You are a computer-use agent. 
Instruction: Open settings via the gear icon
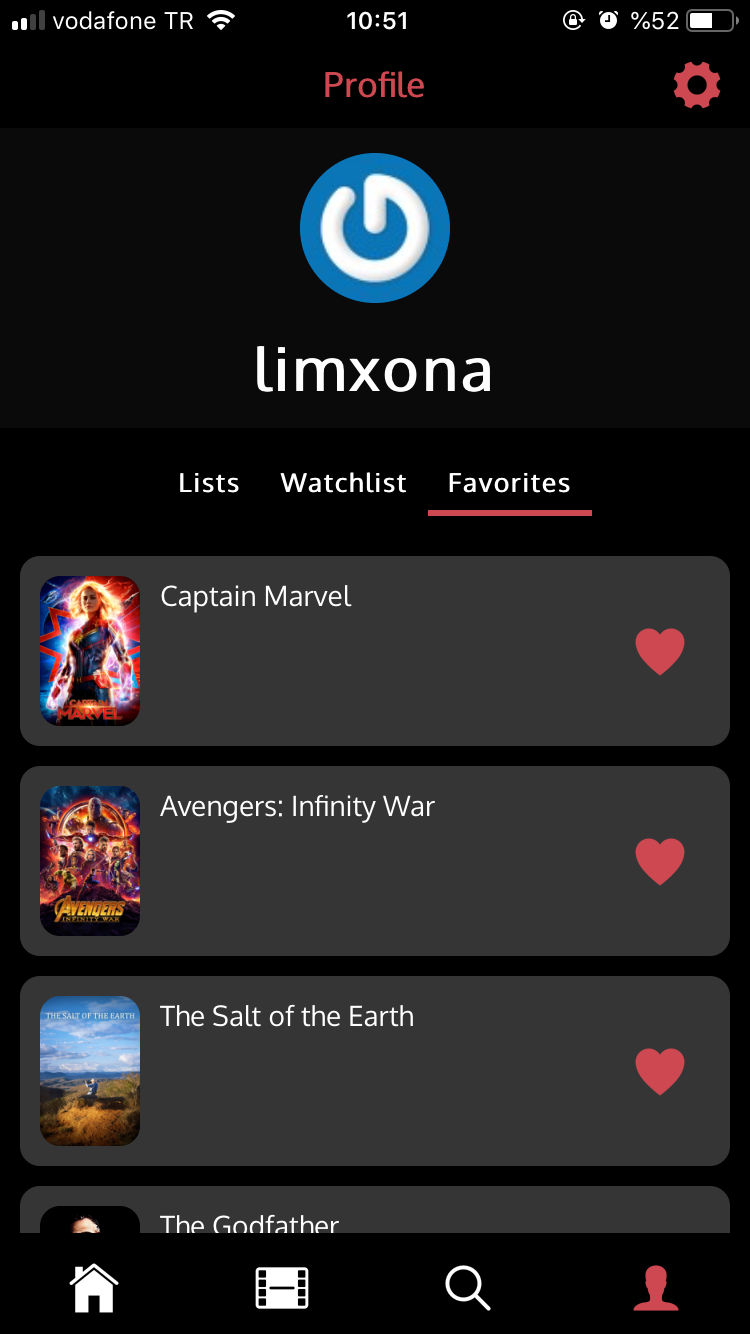[x=697, y=85]
